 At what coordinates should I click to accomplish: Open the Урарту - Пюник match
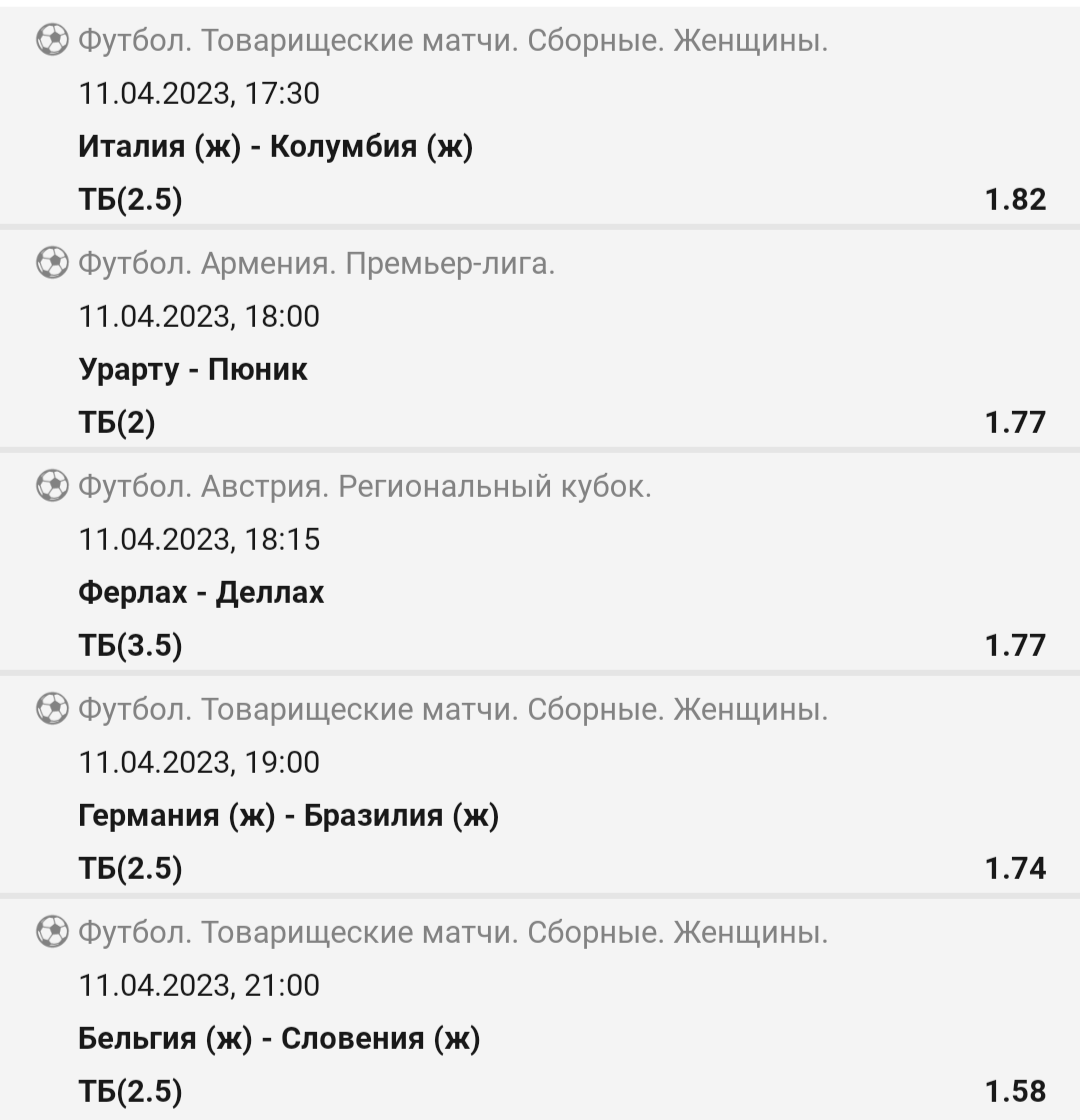(x=193, y=370)
